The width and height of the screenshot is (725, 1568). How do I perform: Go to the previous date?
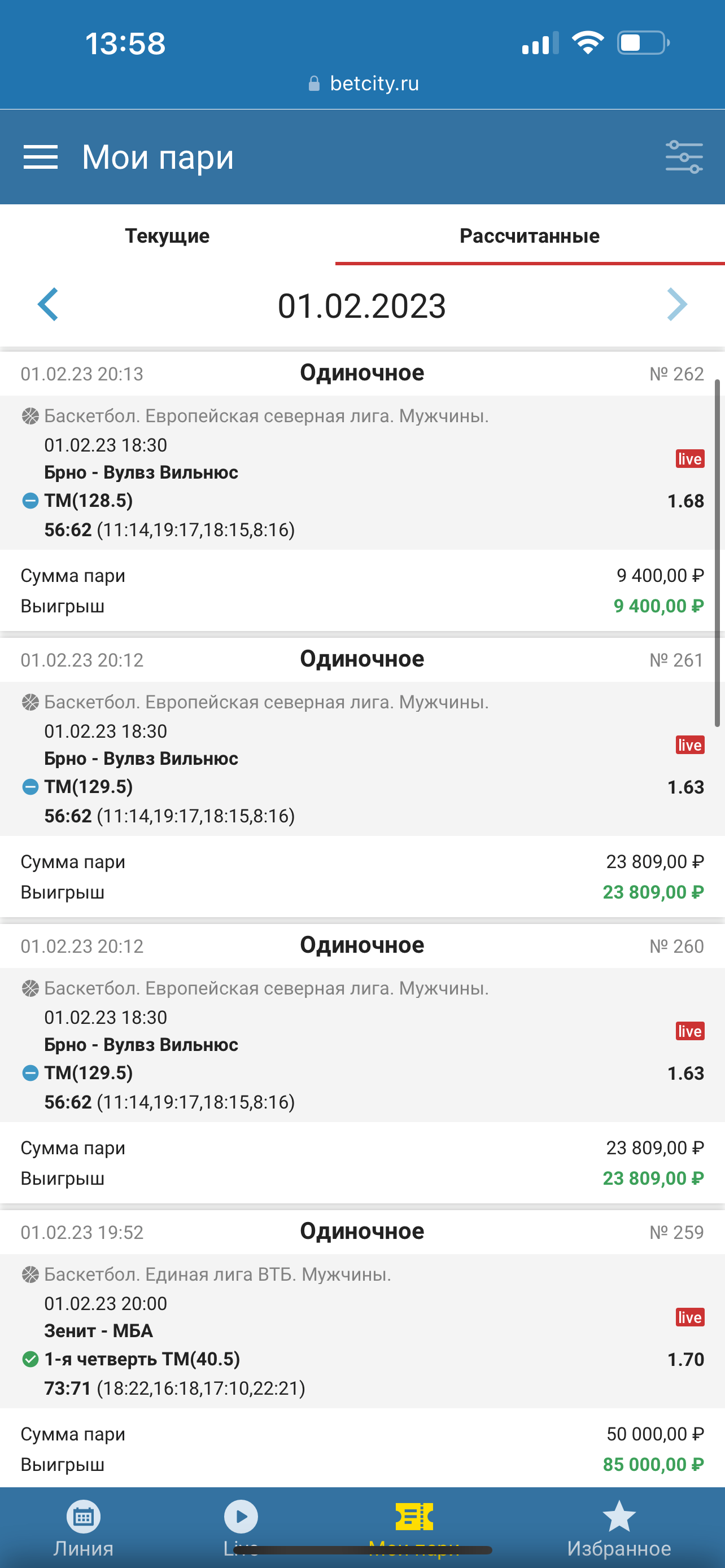pos(48,304)
